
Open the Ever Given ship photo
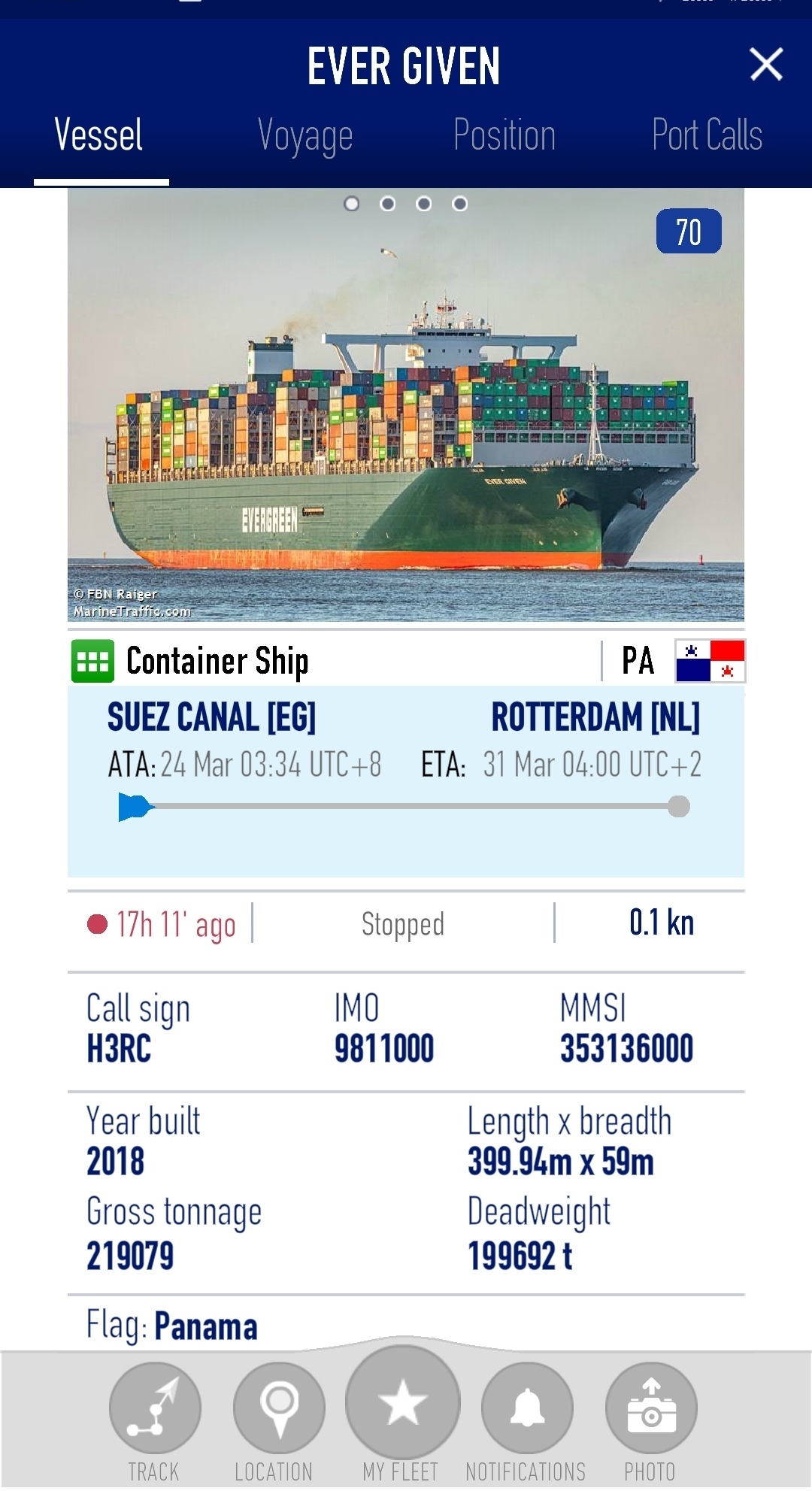pos(406,421)
